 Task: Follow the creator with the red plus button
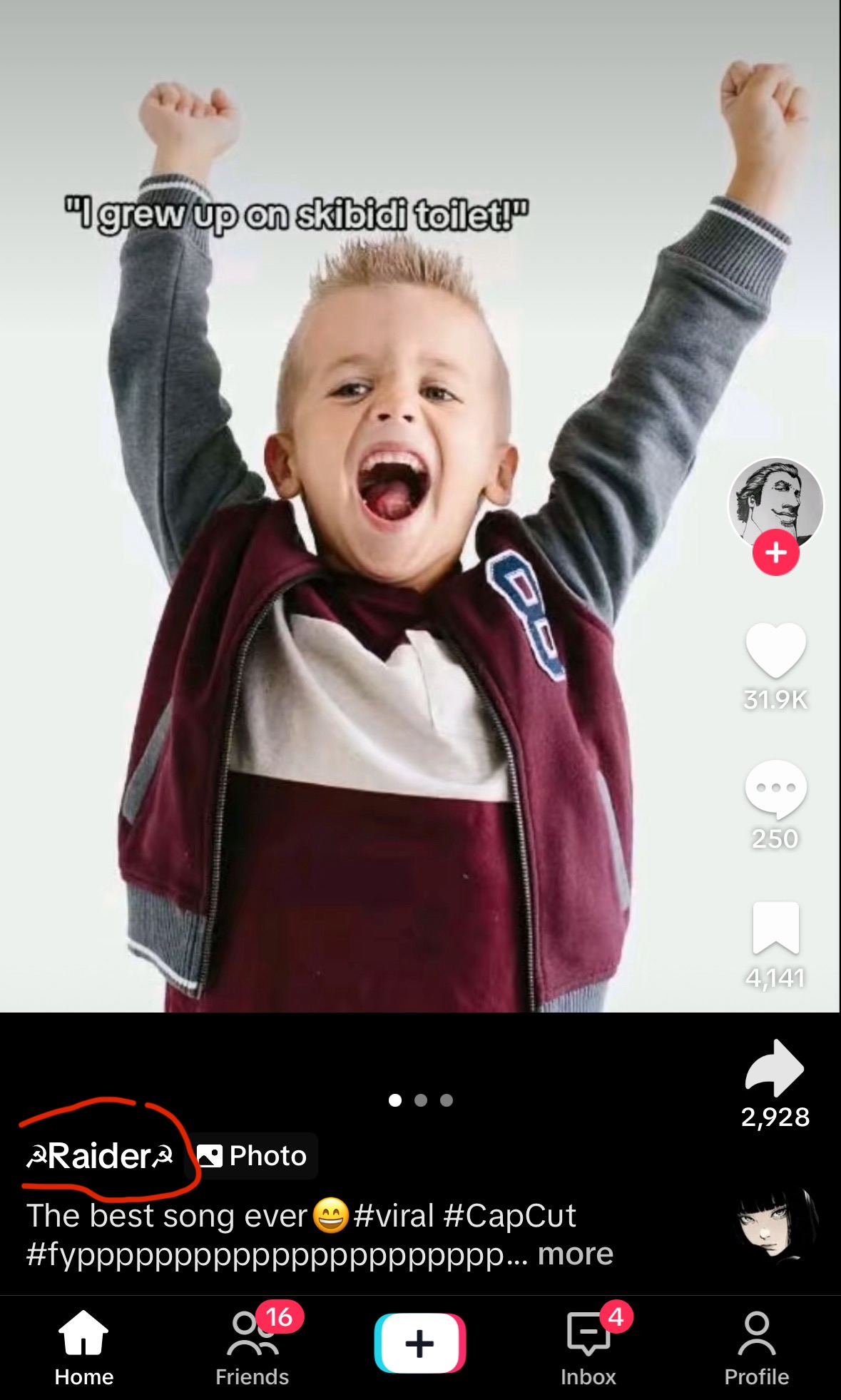click(776, 552)
